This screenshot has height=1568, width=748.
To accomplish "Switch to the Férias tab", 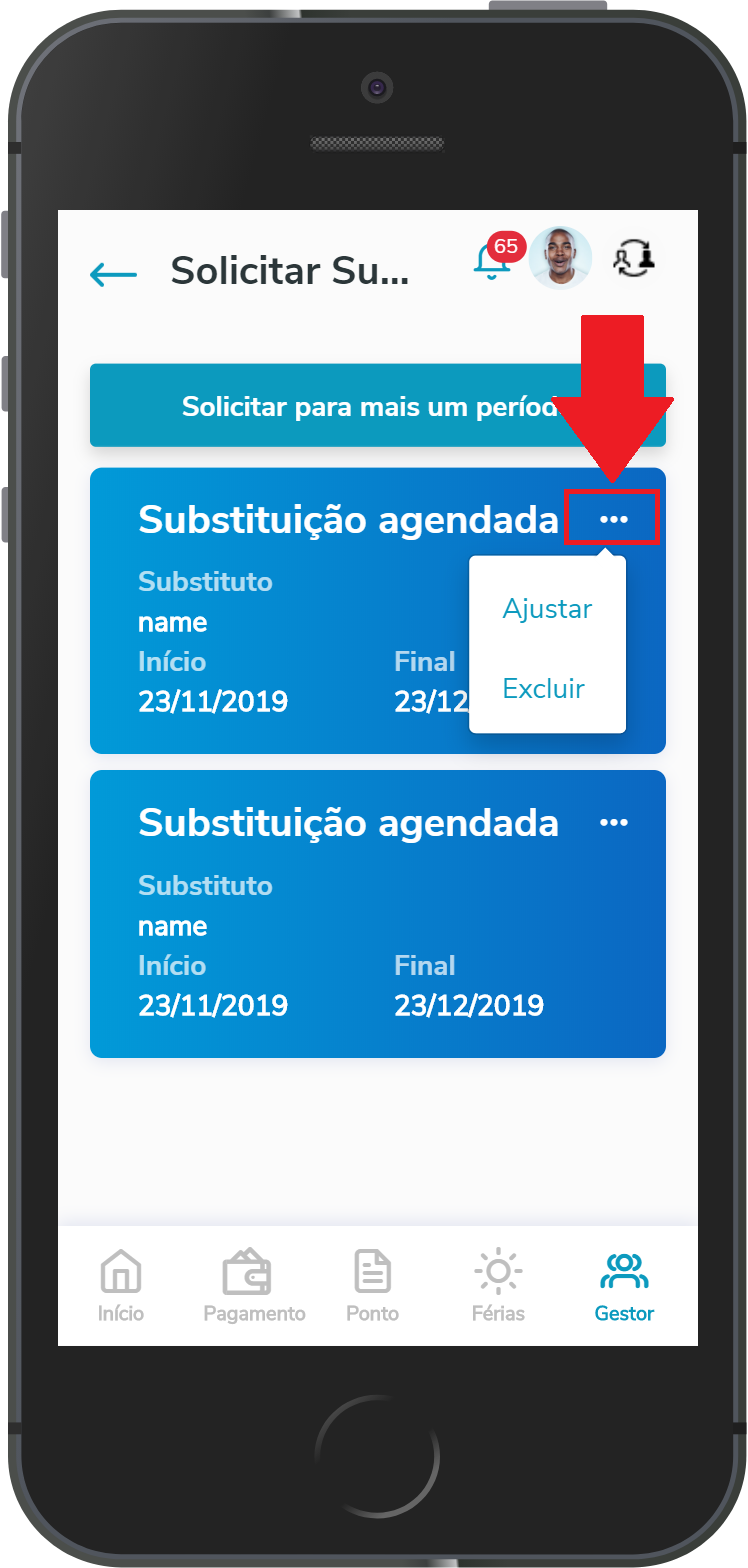I will 498,1285.
